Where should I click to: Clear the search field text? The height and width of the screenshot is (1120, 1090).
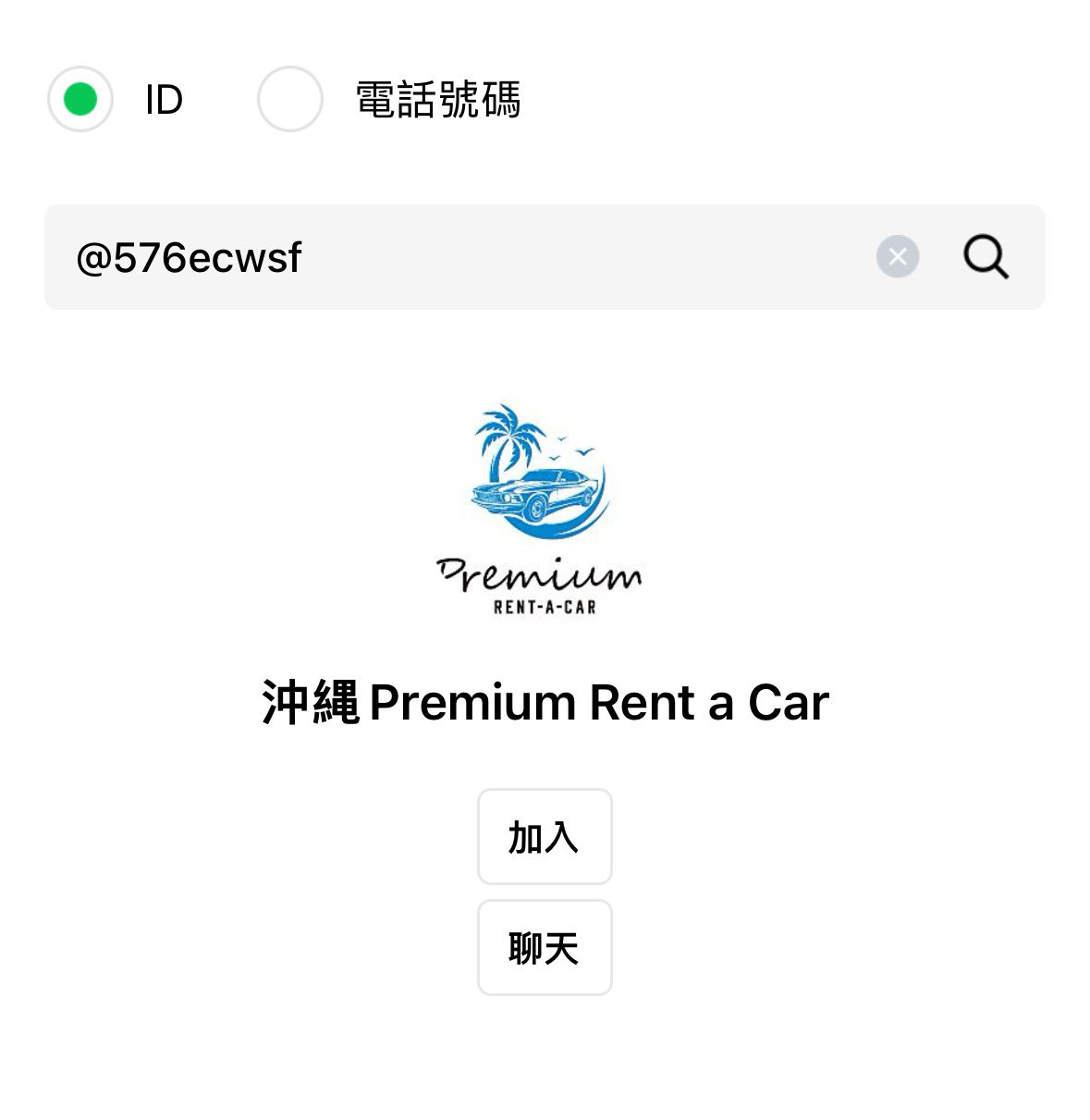coord(897,257)
